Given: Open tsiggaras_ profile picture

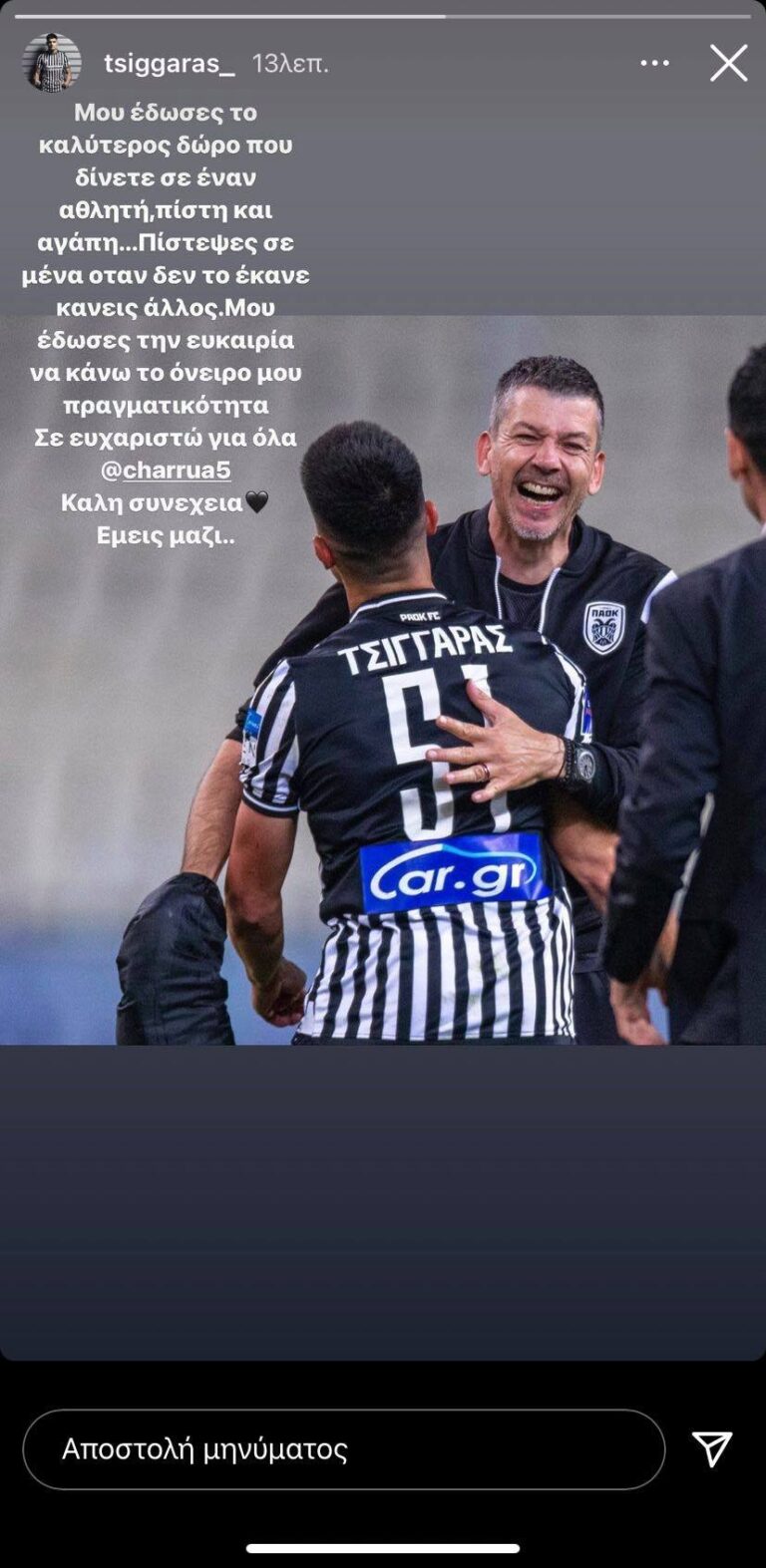Looking at the screenshot, I should point(52,64).
